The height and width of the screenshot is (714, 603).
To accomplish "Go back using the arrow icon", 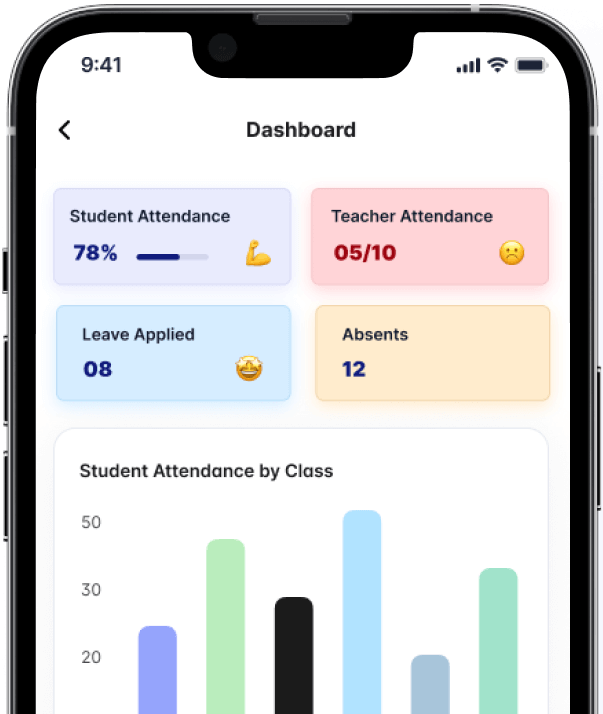I will pyautogui.click(x=65, y=130).
